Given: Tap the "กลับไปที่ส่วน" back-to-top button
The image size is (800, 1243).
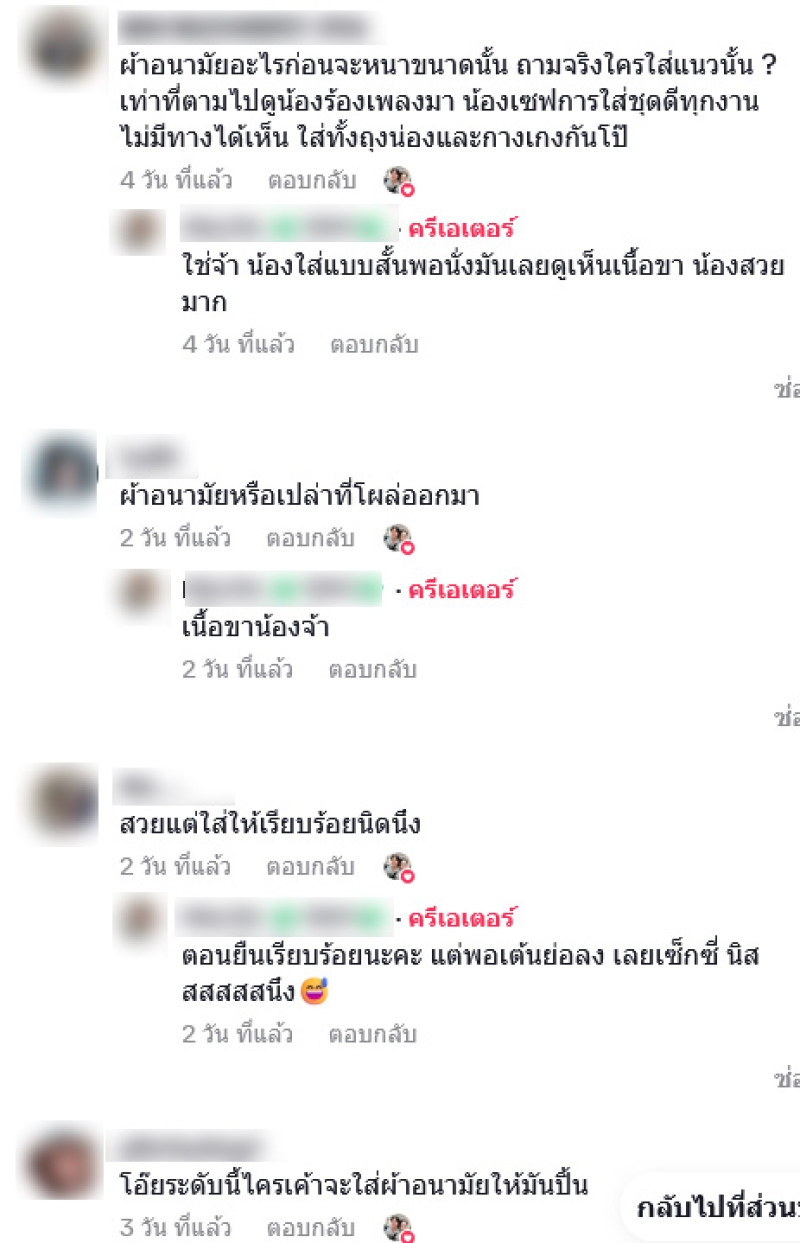Looking at the screenshot, I should [718, 1208].
